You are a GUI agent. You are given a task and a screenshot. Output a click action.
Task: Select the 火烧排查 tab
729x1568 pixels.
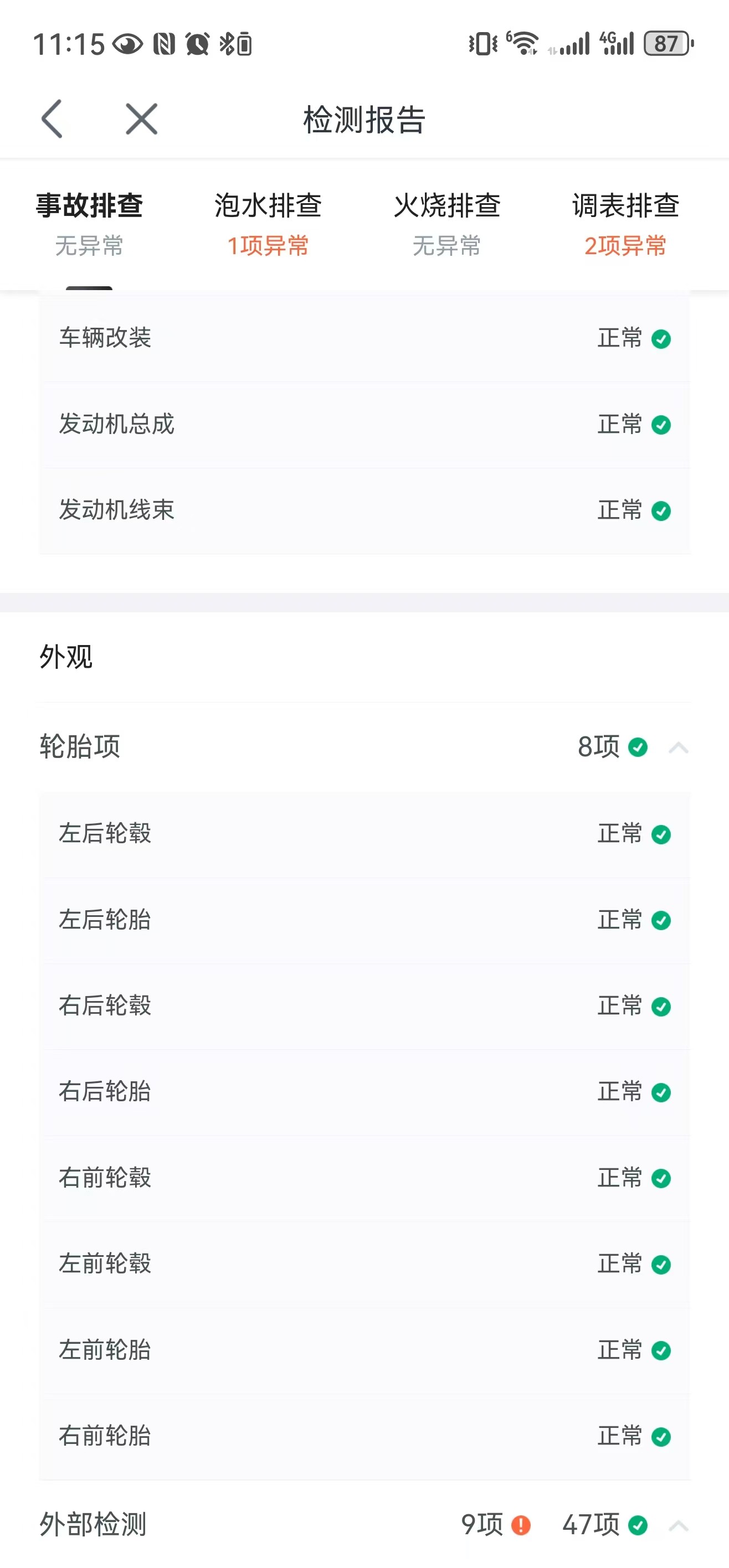447,223
